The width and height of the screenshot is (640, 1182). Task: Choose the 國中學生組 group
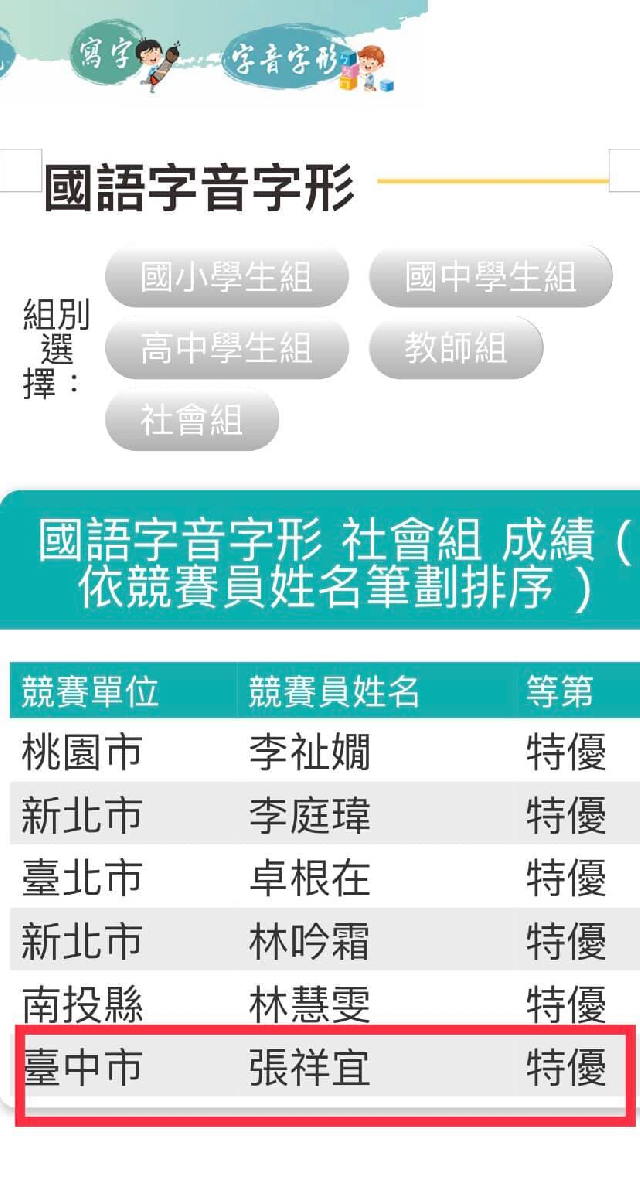(490, 277)
